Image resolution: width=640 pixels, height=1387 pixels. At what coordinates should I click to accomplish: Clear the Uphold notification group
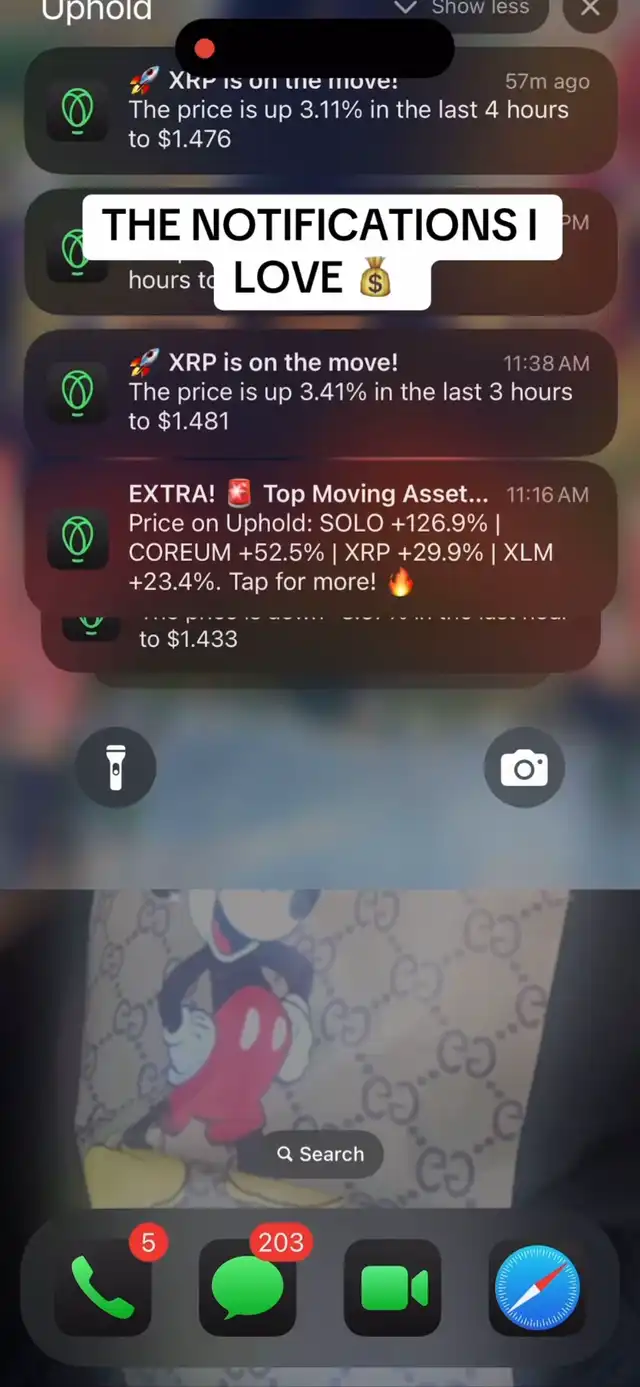coord(591,10)
